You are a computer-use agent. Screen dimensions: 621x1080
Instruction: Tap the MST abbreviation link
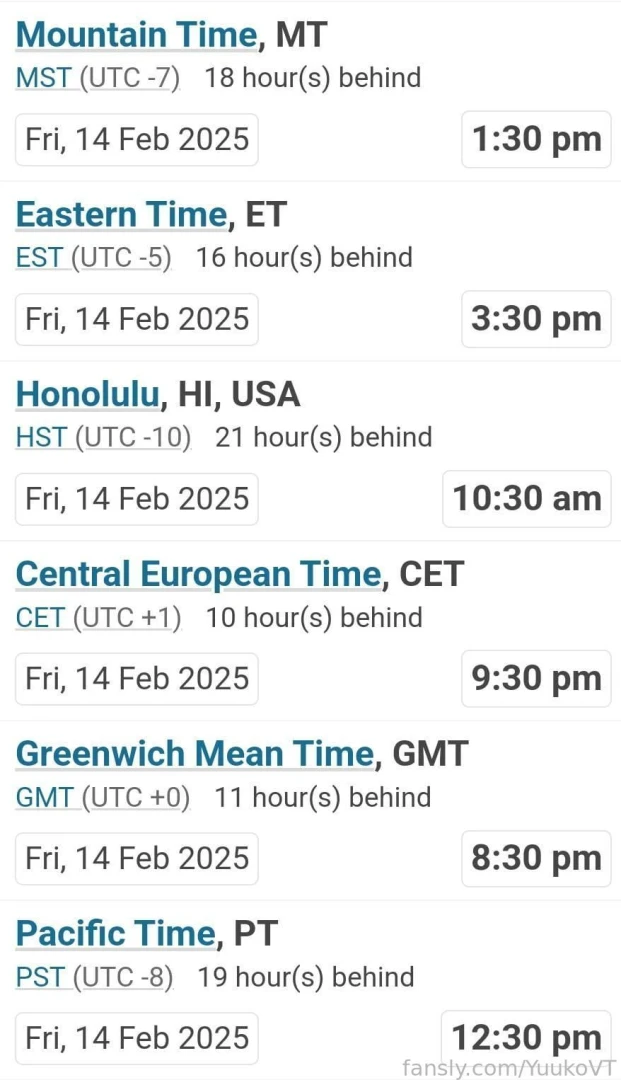42,78
